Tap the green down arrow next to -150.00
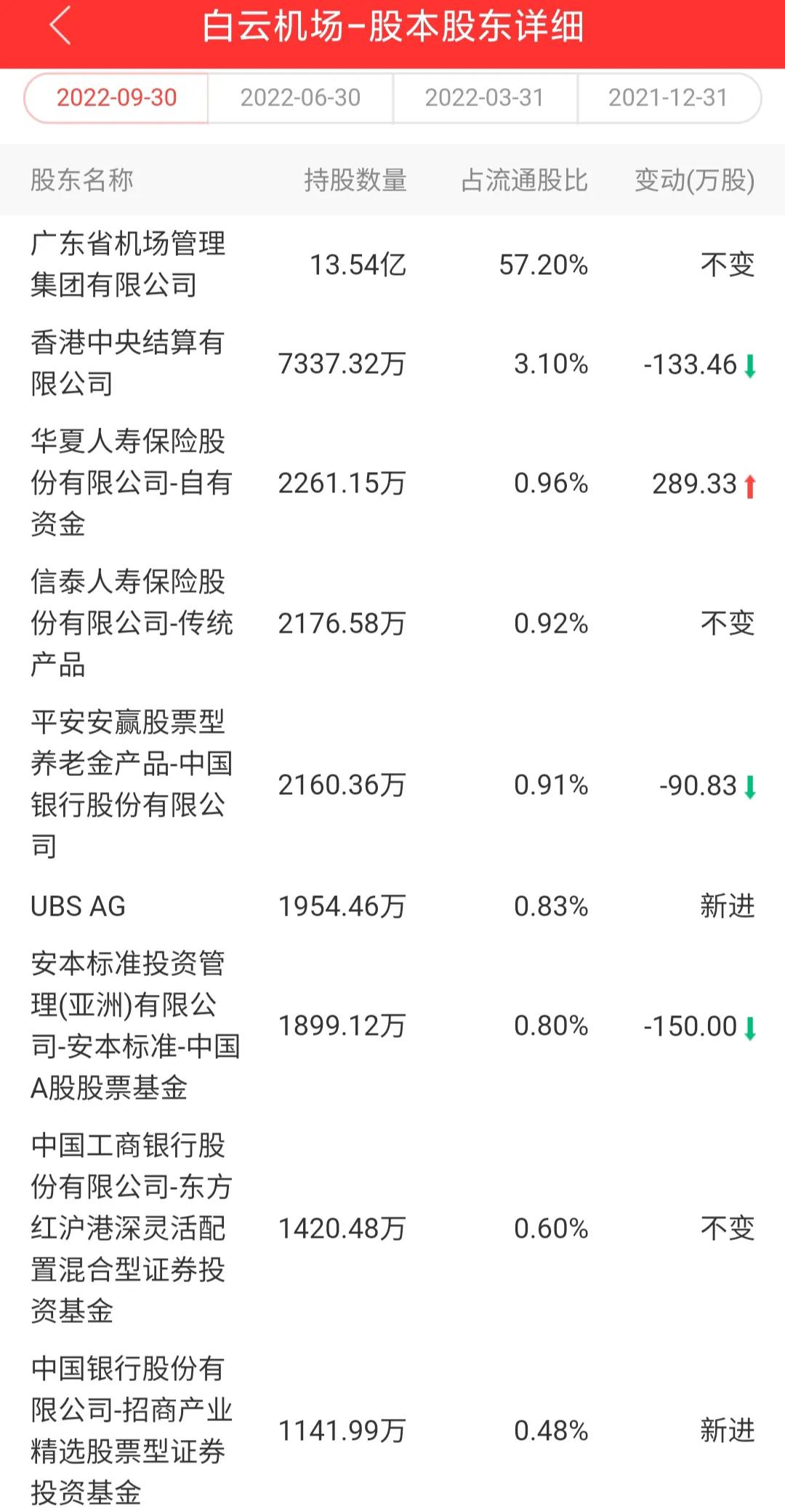The height and width of the screenshot is (1512, 785). point(749,1026)
